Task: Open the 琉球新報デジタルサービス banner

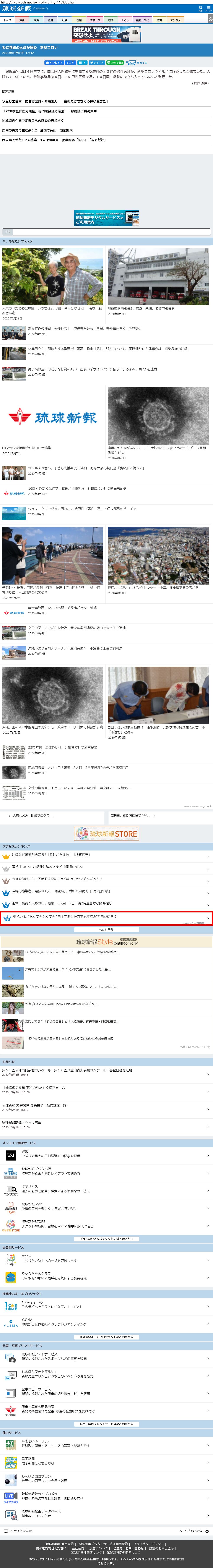Action: [107, 217]
